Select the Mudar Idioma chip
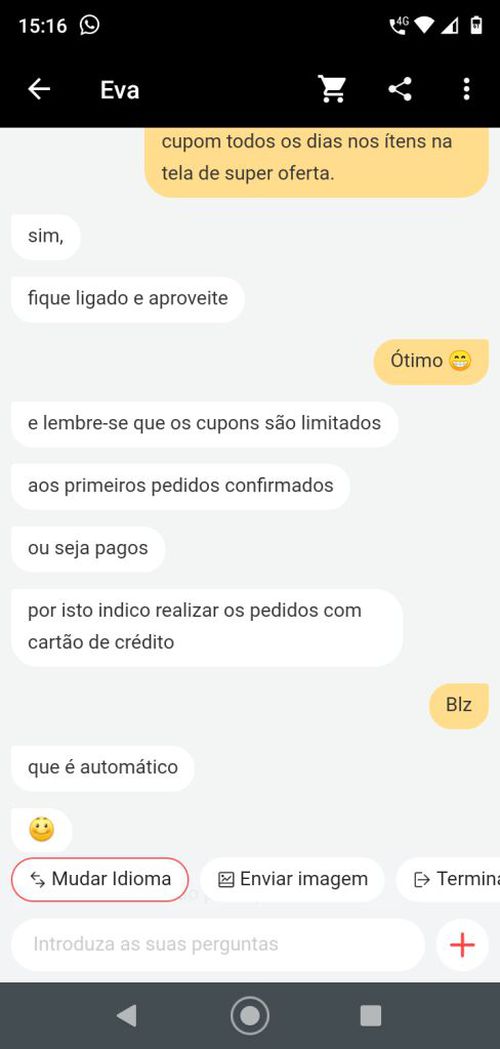Viewport: 500px width, 1049px height. (100, 879)
